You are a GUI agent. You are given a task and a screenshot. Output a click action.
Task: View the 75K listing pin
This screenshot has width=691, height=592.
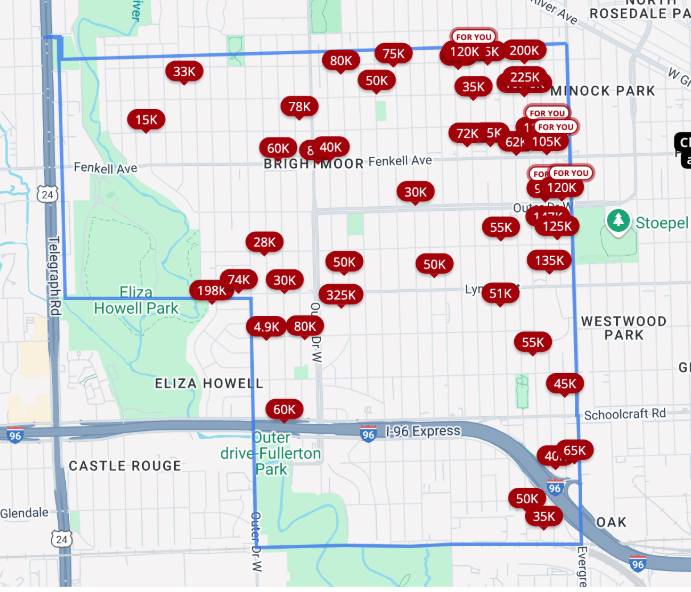(x=393, y=54)
